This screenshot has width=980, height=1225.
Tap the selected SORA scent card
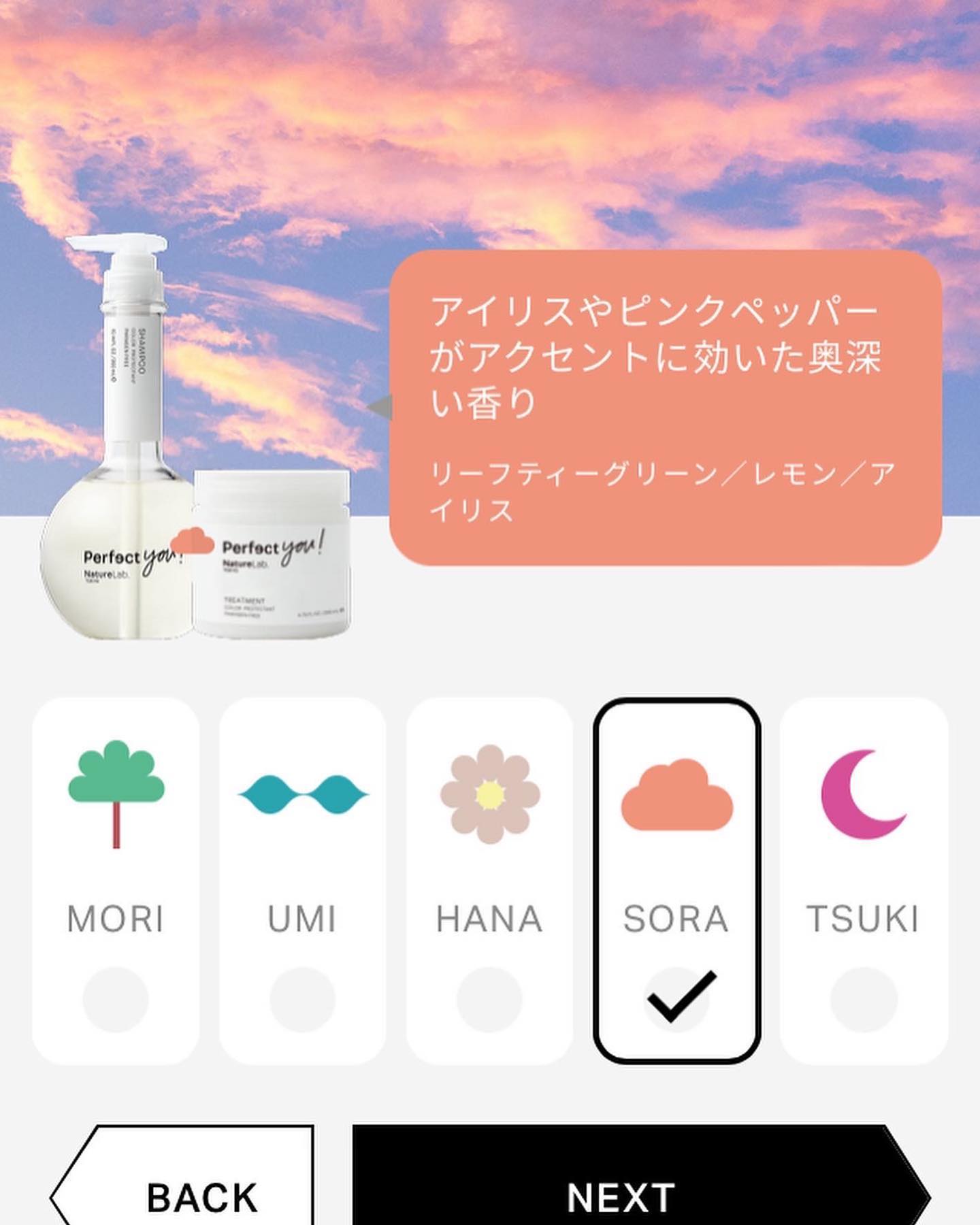676,880
